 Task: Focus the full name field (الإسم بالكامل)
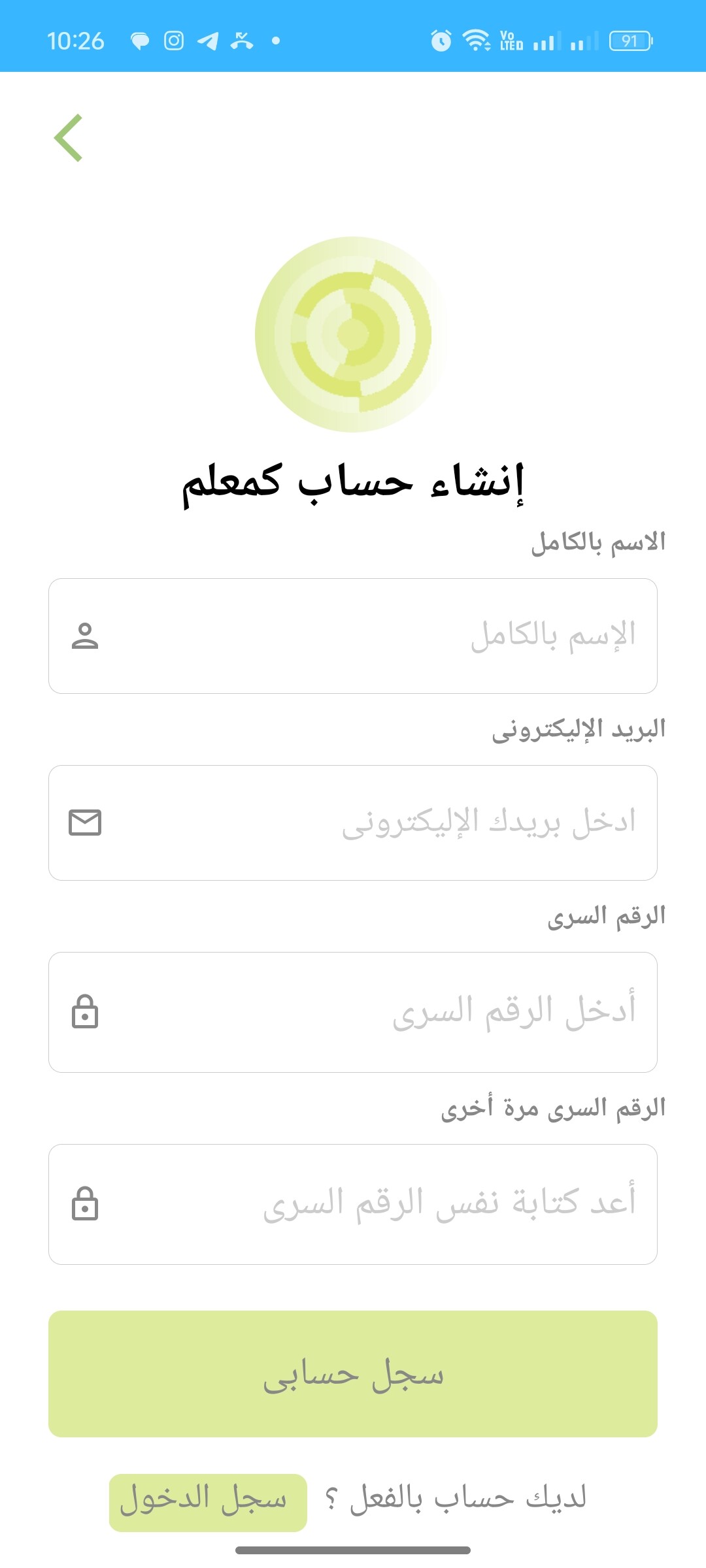353,636
